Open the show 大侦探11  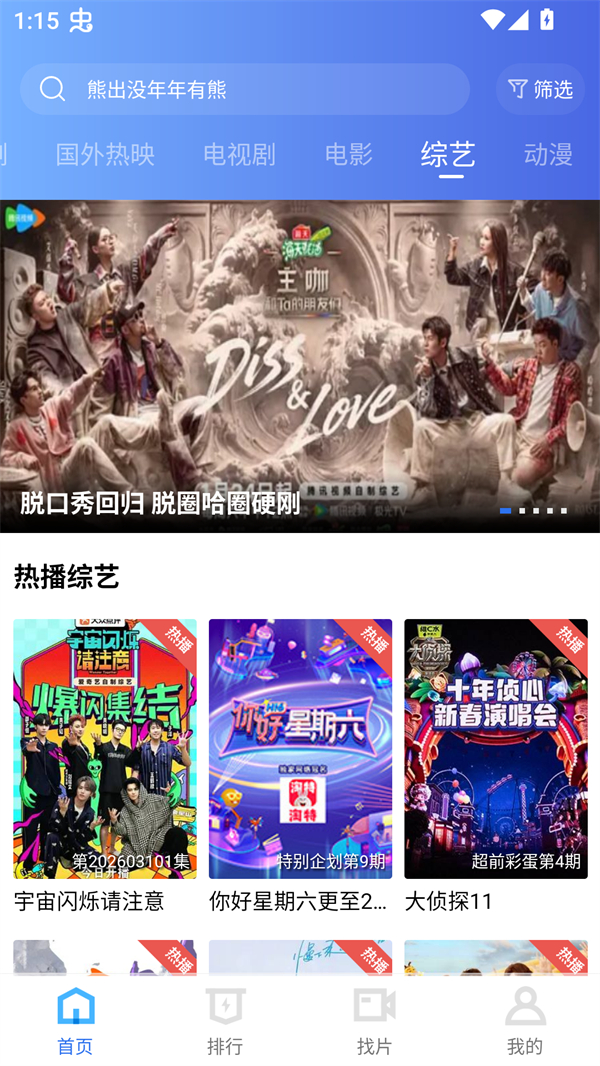[x=496, y=750]
